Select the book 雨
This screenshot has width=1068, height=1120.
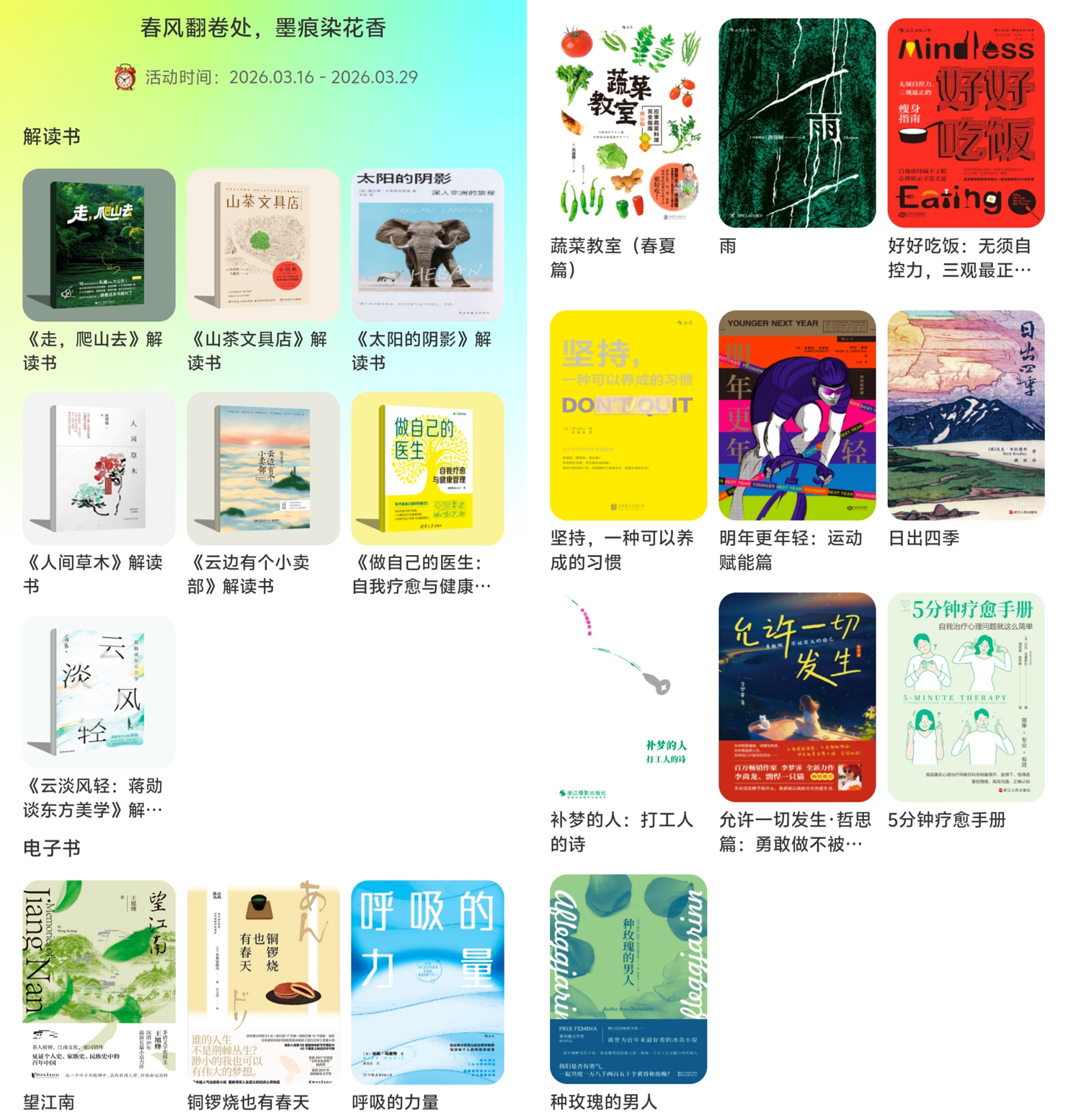pos(797,123)
